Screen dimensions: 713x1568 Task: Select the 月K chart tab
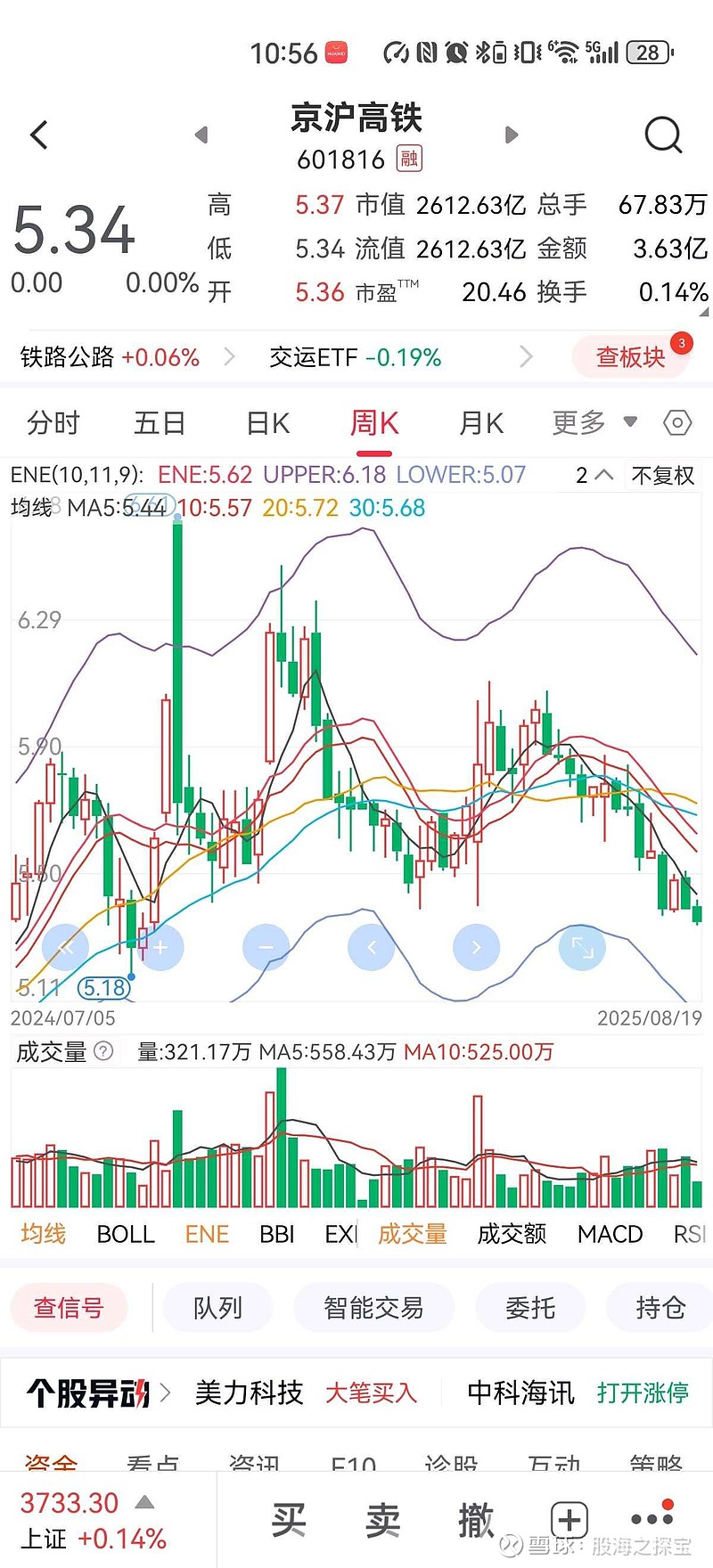(x=481, y=422)
